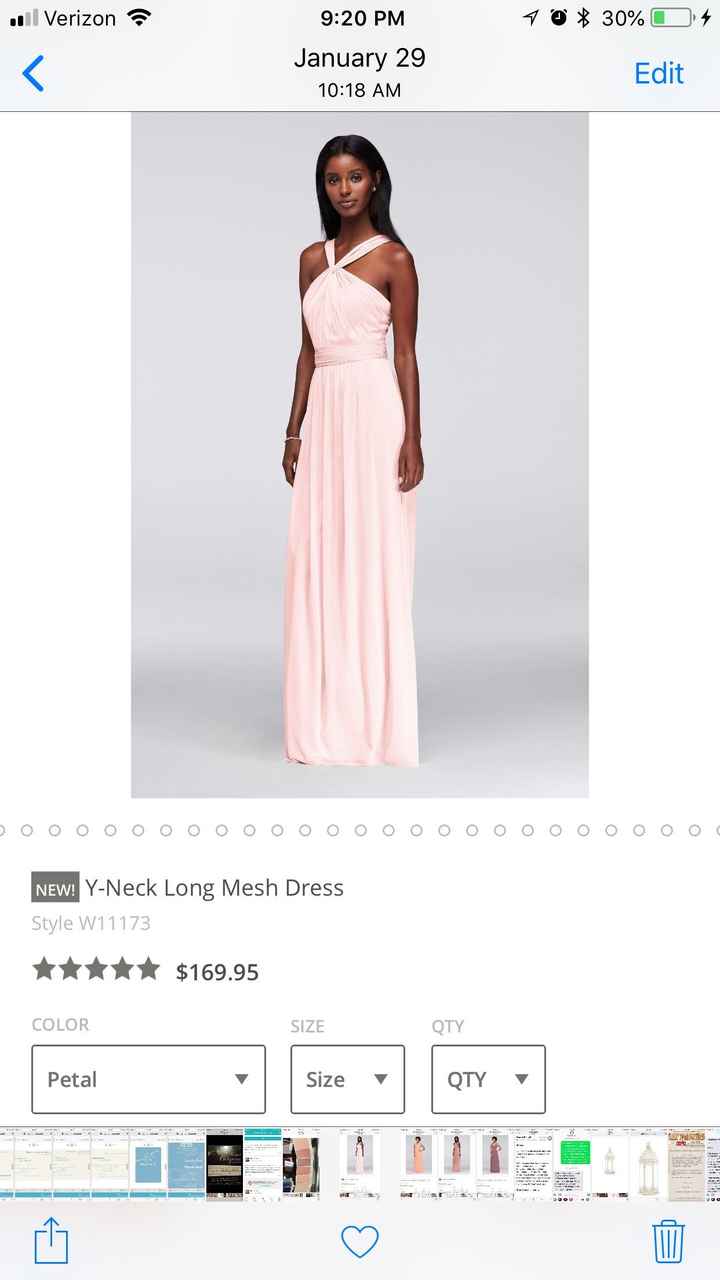This screenshot has width=720, height=1280.
Task: Open the COLOR dropdown showing Petal
Action: [x=148, y=1079]
